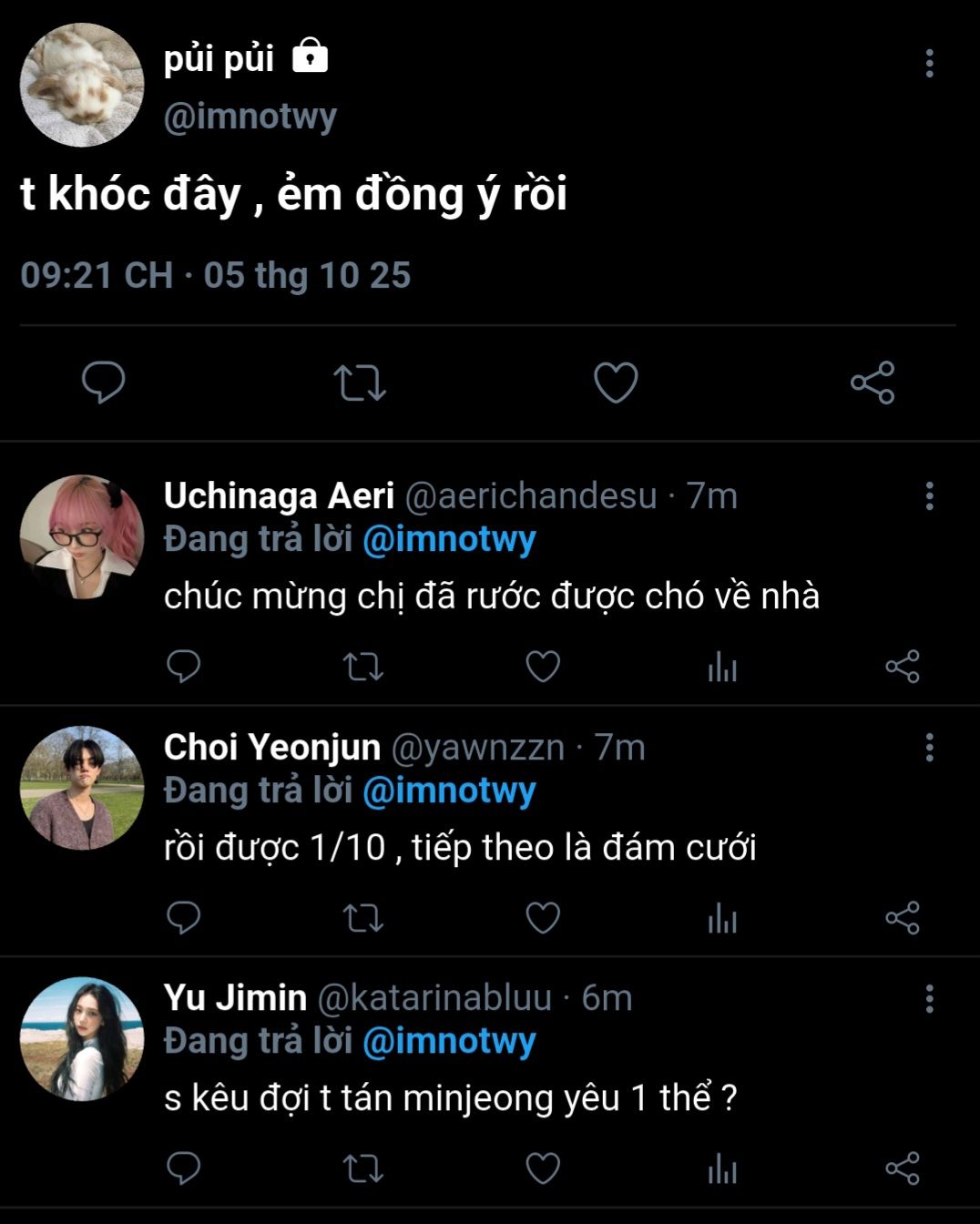Image resolution: width=980 pixels, height=1224 pixels.
Task: Retweet Yu Jimin's reply
Action: pos(362,1168)
